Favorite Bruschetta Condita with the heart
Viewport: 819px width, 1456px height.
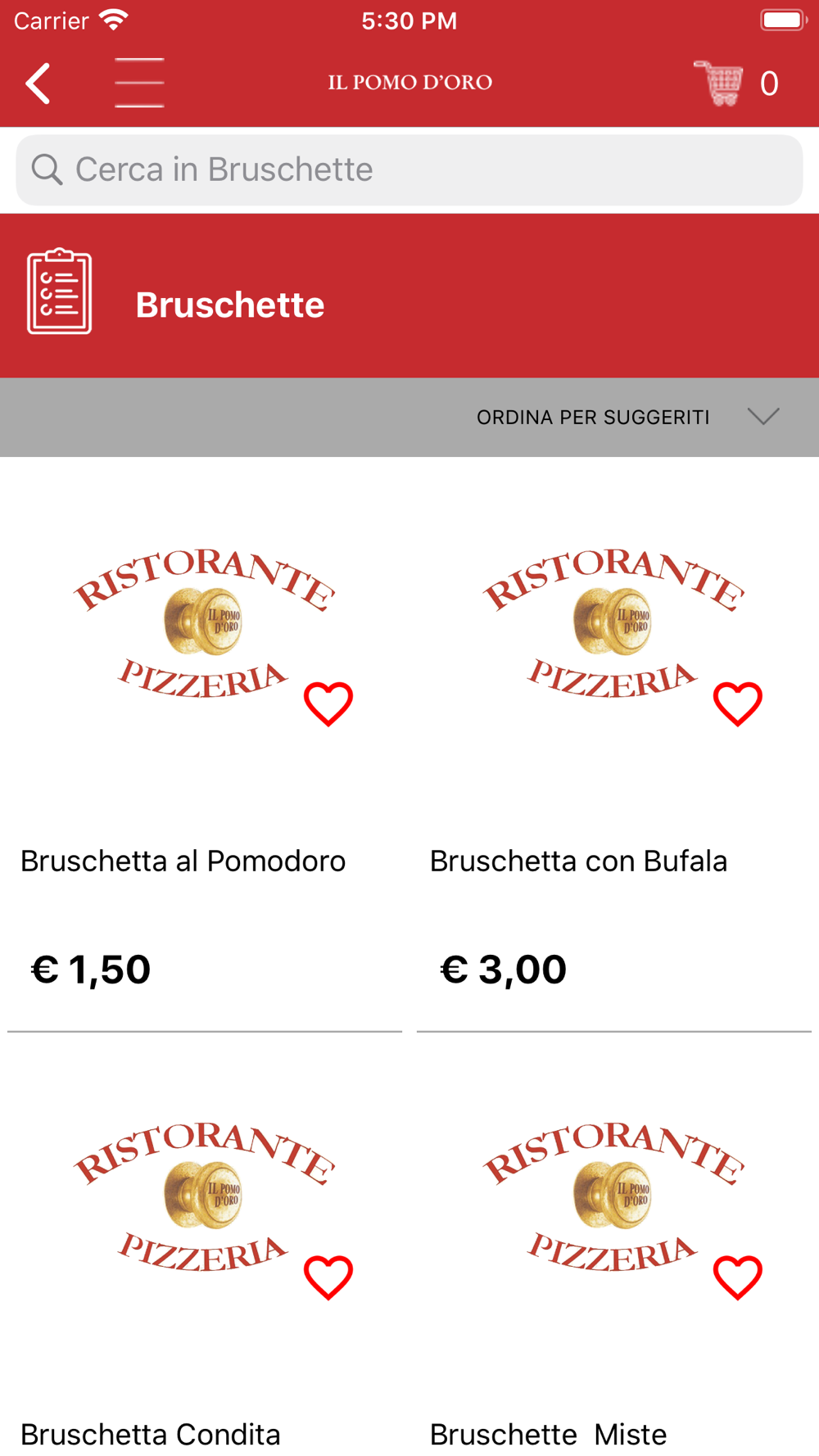pos(328,1277)
